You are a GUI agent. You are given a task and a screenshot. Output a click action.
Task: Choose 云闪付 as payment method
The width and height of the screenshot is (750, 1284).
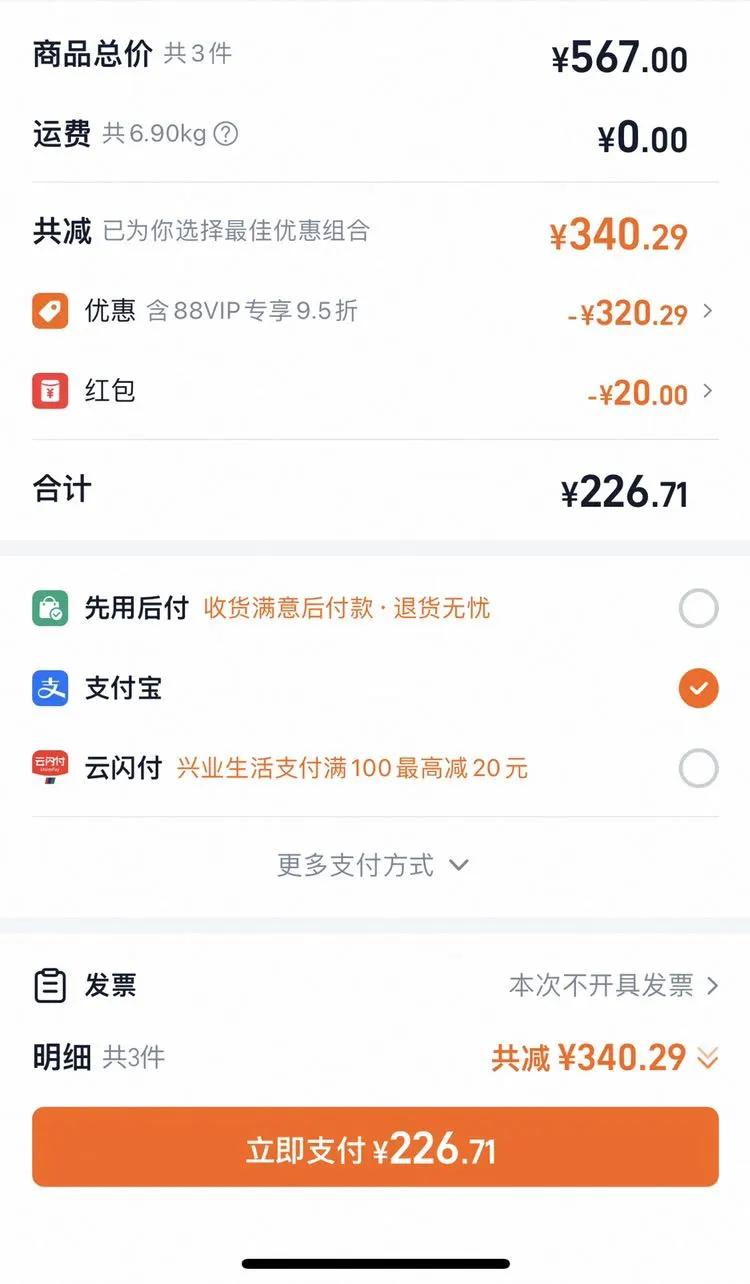point(375,769)
